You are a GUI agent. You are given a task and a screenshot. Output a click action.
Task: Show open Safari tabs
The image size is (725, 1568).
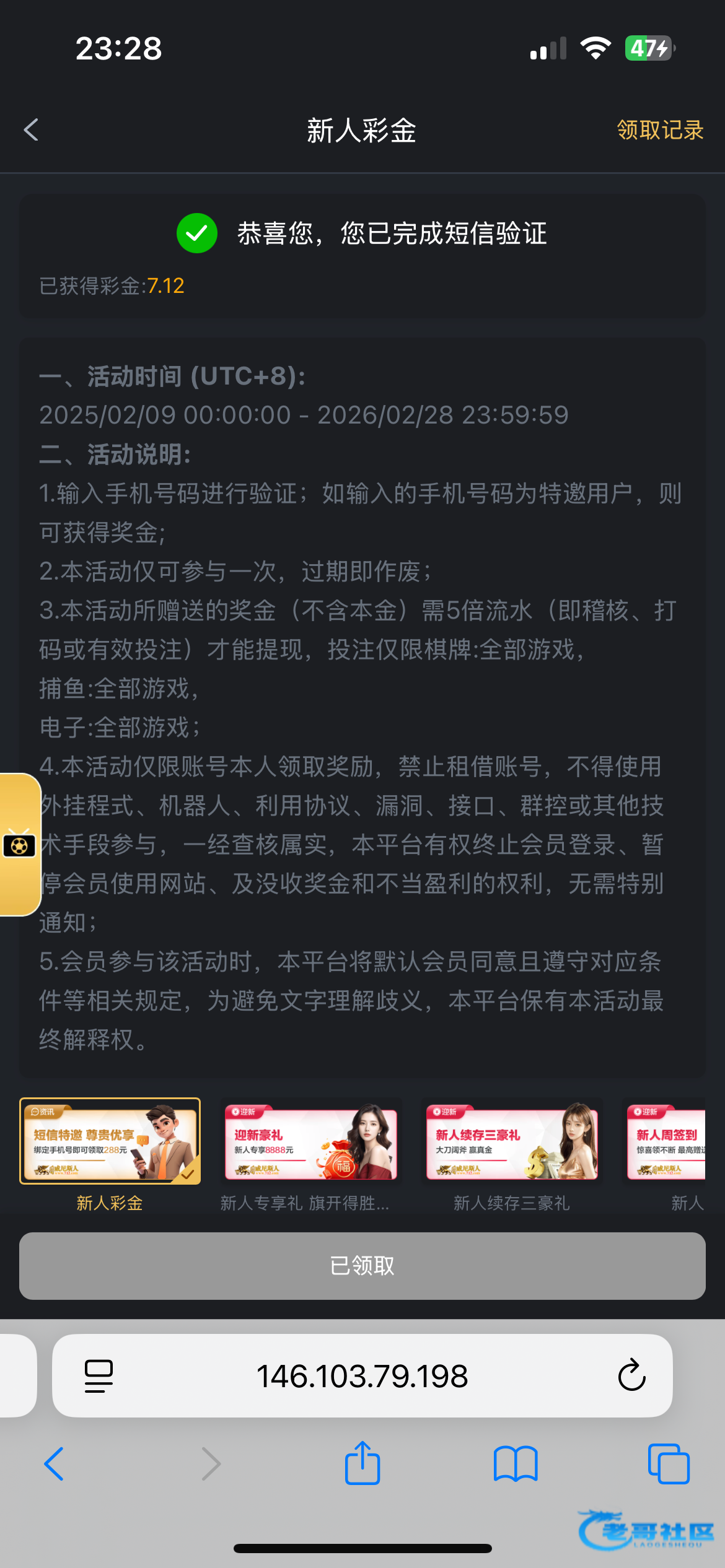(669, 1464)
